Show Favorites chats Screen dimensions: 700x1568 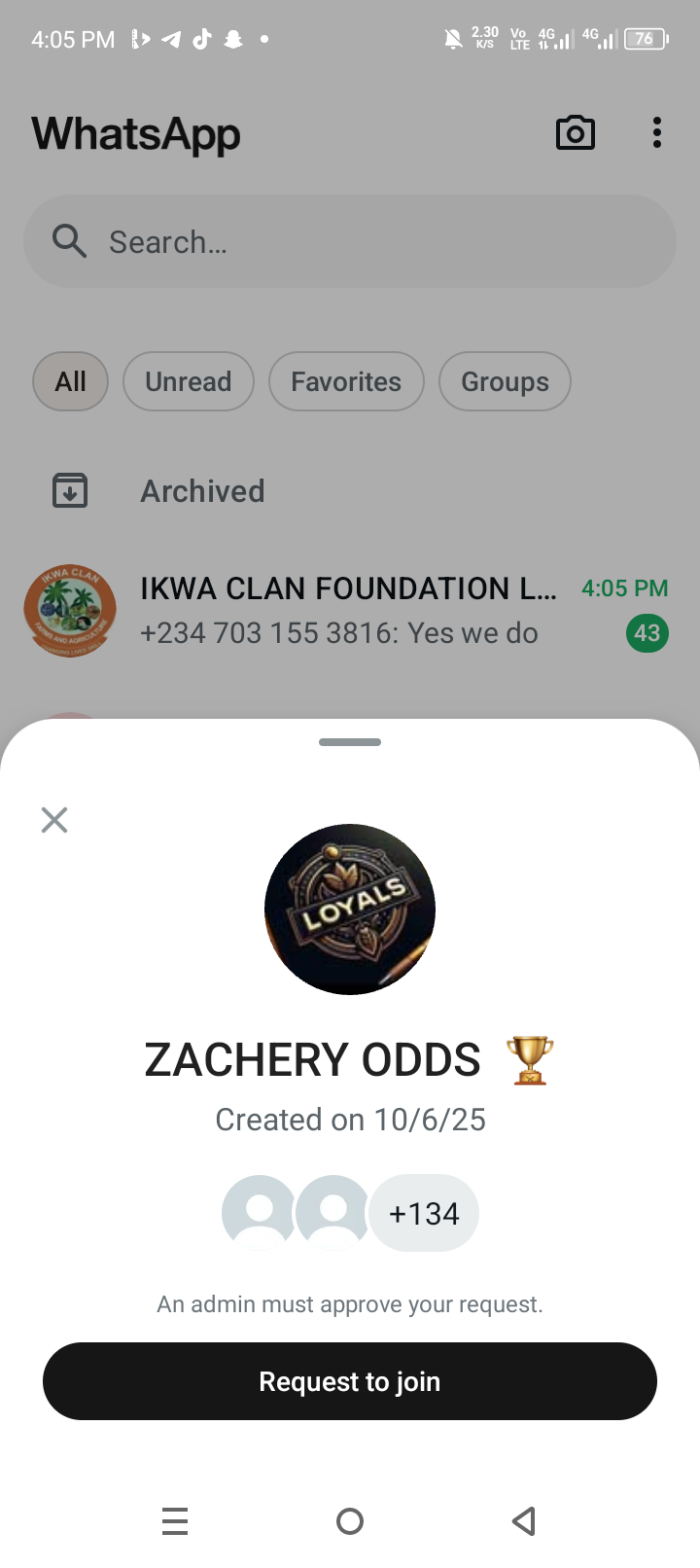point(346,381)
